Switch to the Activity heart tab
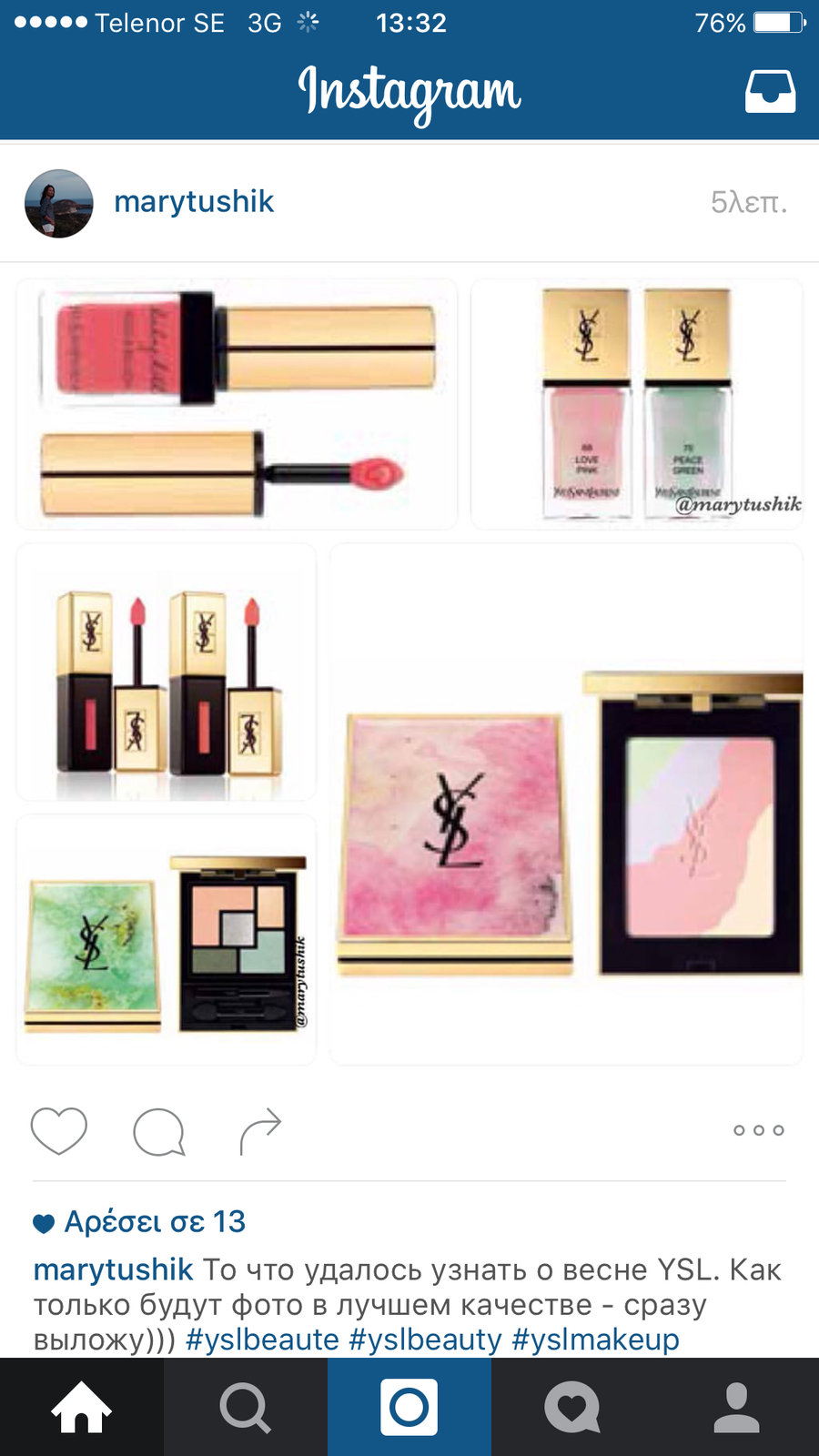The width and height of the screenshot is (819, 1456). (573, 1407)
